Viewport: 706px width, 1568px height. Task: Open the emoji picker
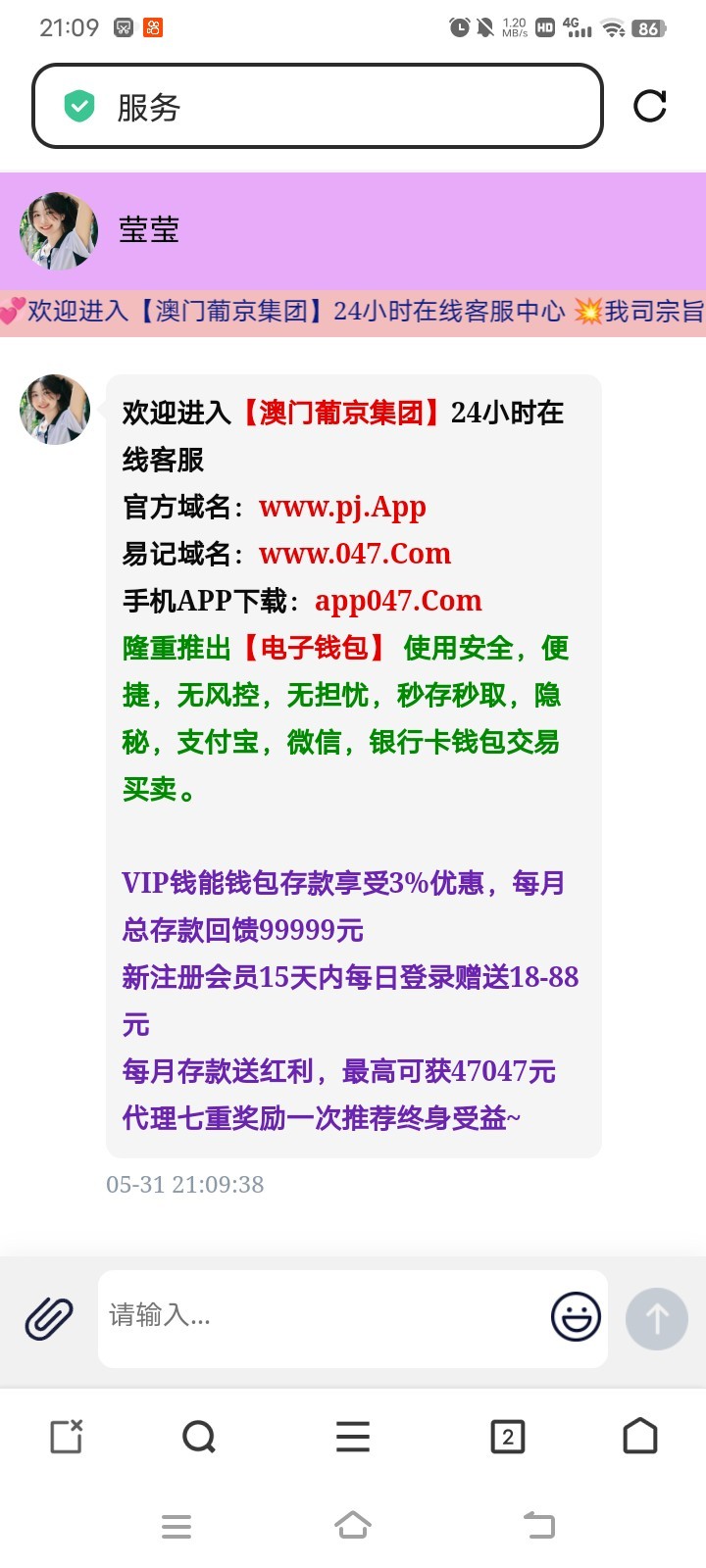point(576,1316)
